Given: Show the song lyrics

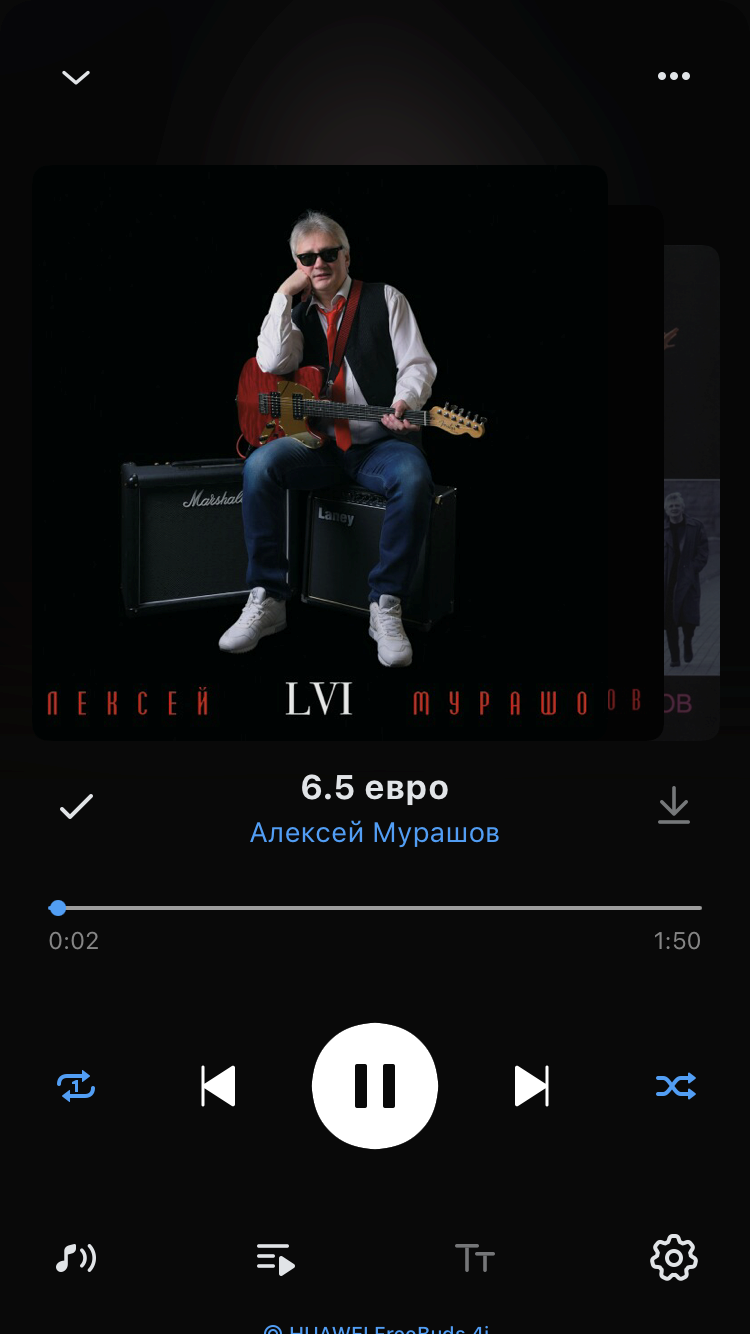Looking at the screenshot, I should [475, 1258].
